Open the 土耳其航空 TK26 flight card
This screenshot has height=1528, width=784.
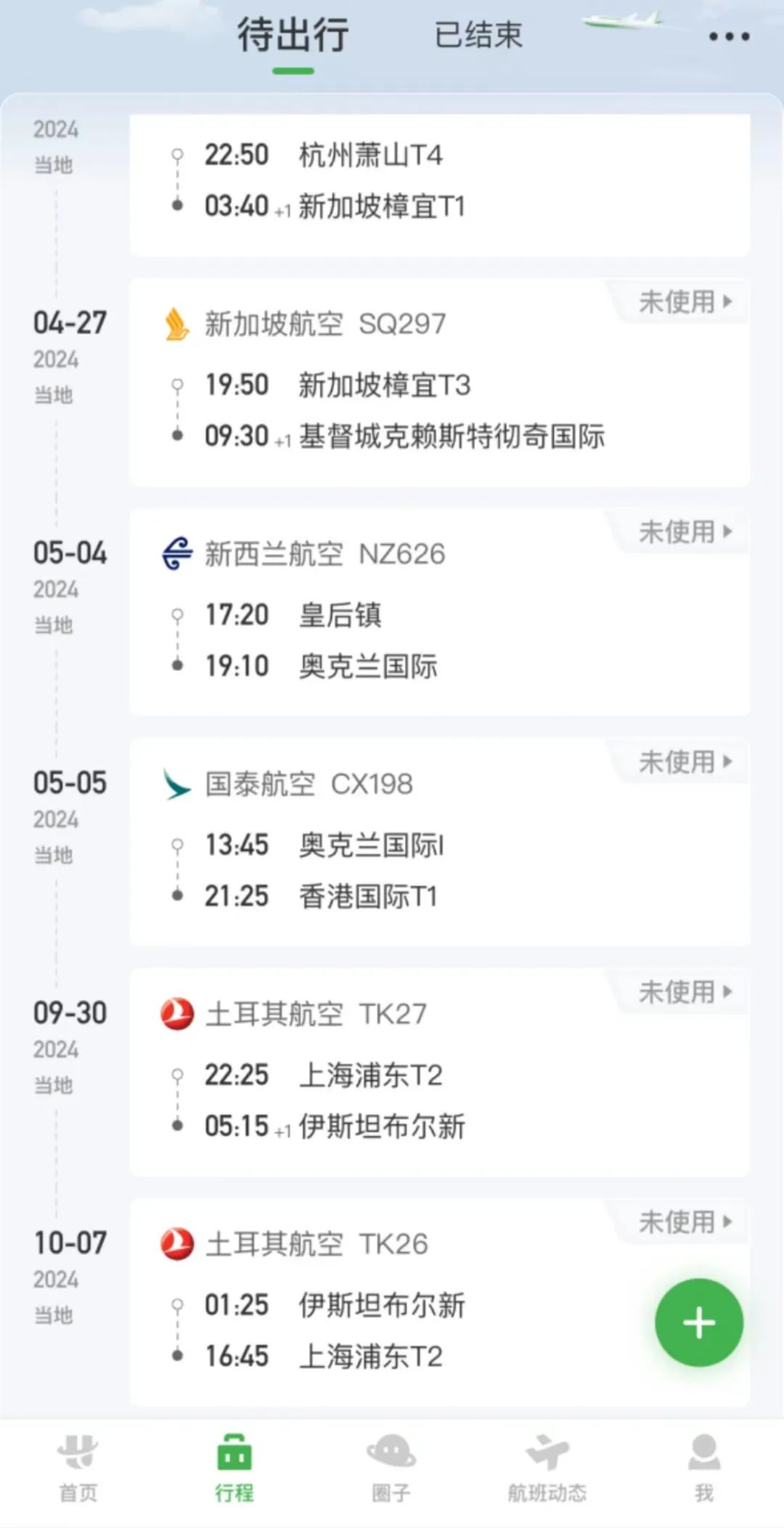tap(440, 1303)
